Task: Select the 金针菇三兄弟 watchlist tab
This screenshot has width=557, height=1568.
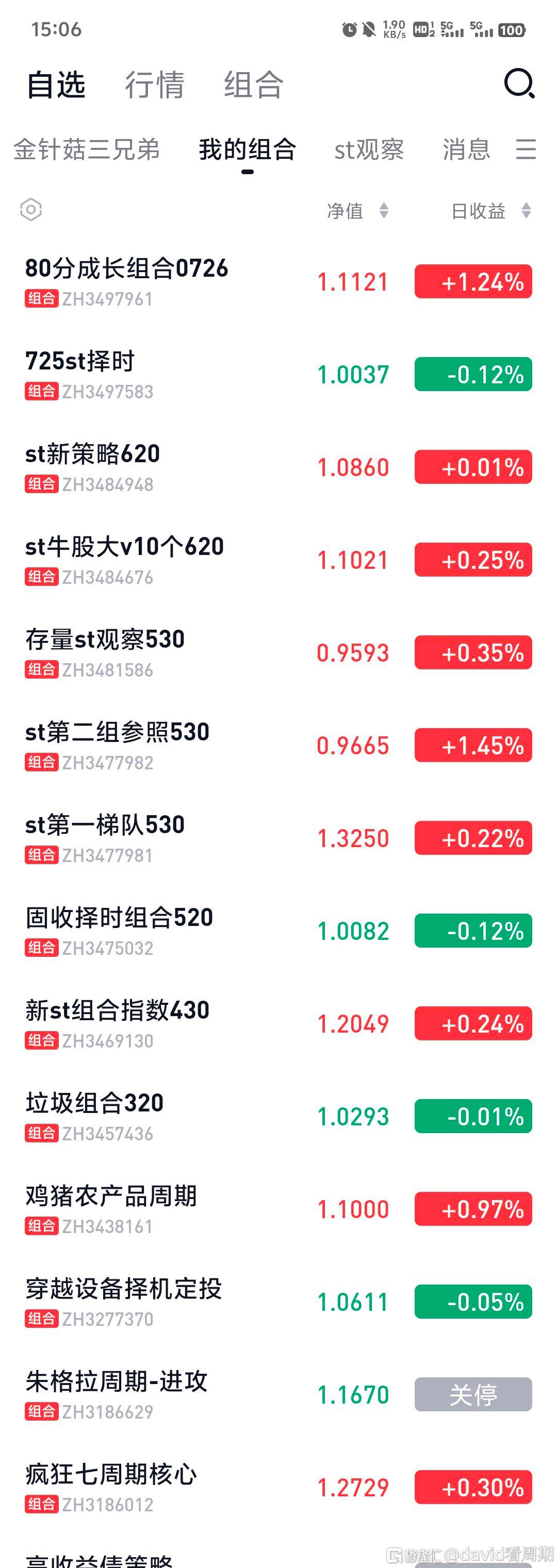Action: point(87,149)
